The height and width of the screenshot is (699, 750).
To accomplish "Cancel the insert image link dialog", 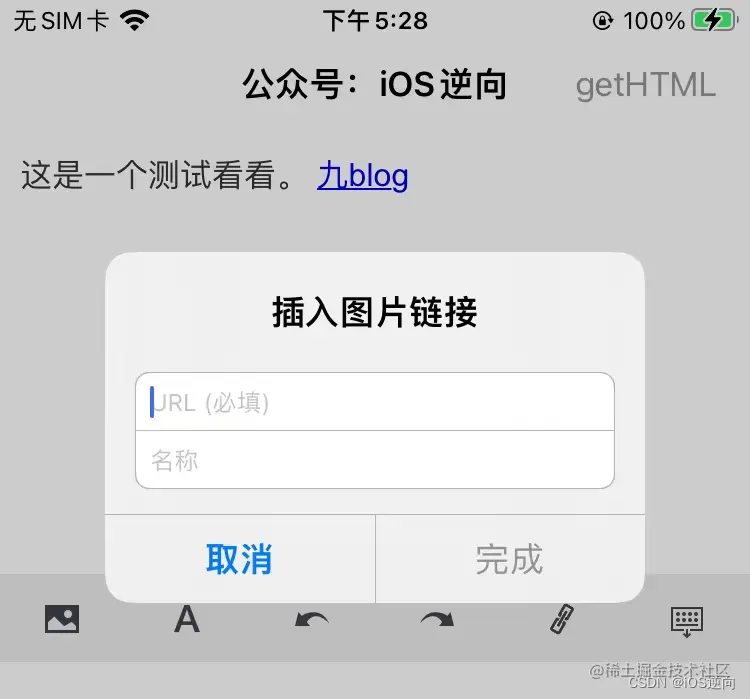I will (x=239, y=559).
